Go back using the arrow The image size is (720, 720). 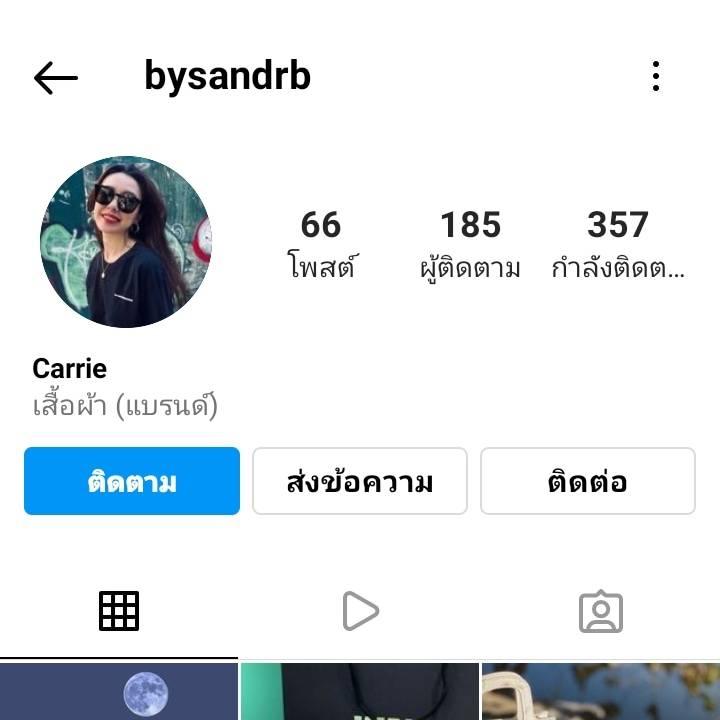[55, 77]
